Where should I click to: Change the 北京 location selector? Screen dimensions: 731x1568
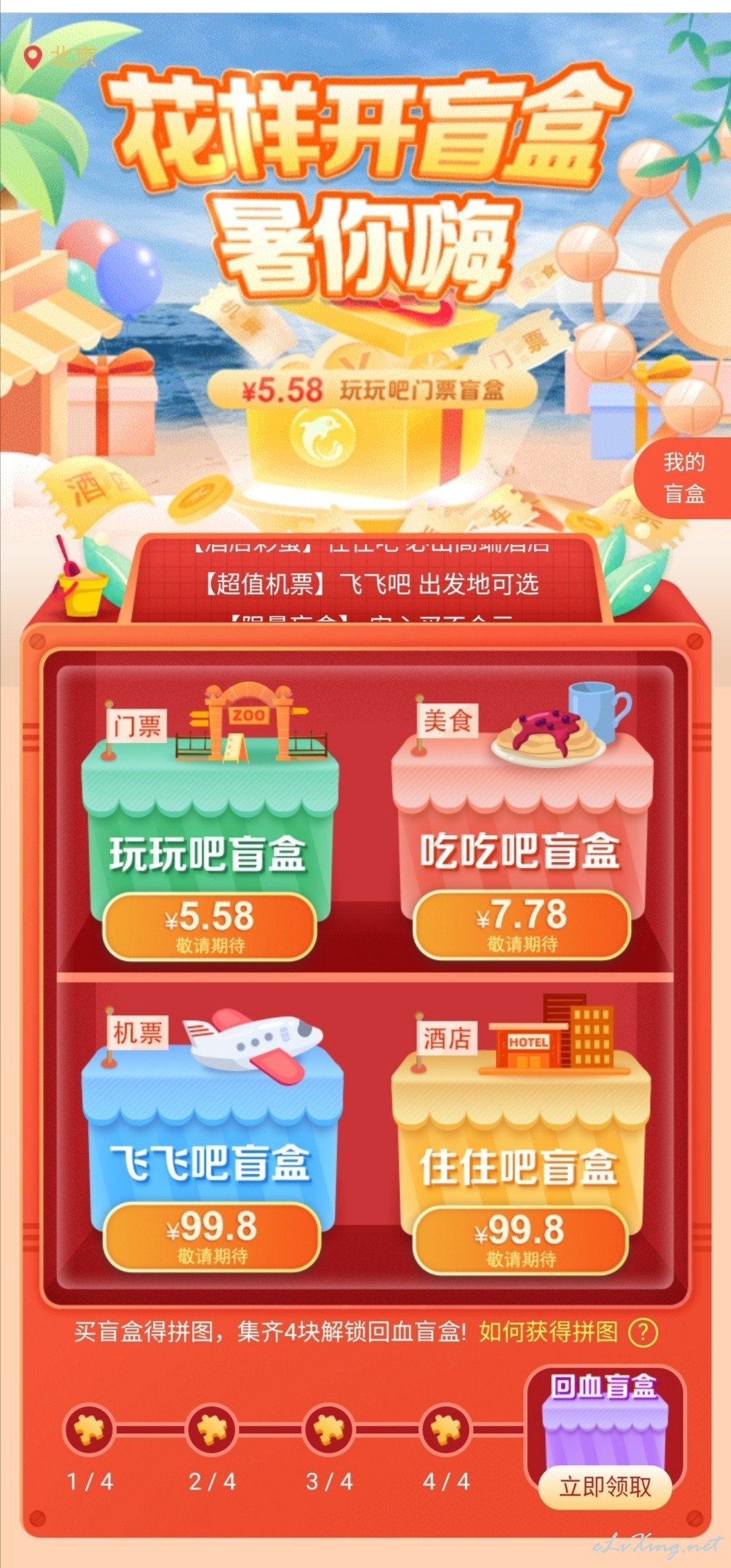point(60,57)
